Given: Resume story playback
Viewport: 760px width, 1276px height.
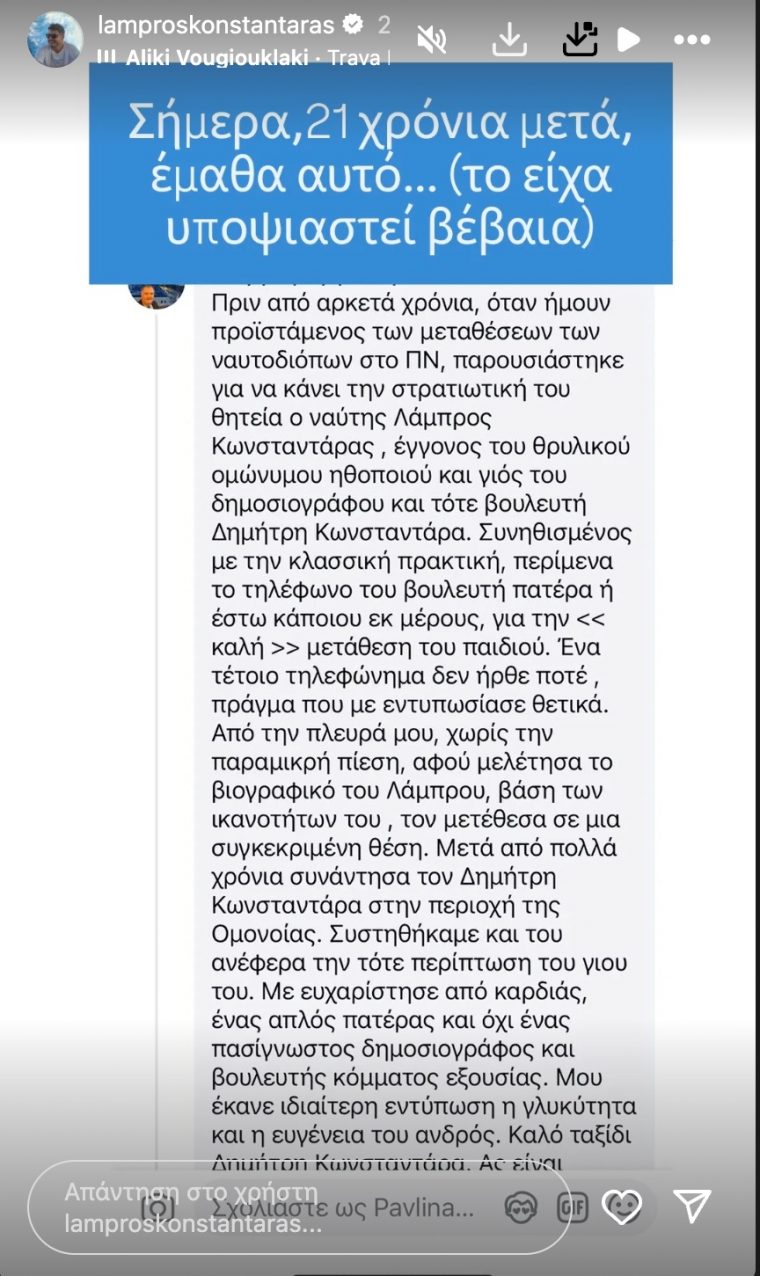Looking at the screenshot, I should coord(629,39).
